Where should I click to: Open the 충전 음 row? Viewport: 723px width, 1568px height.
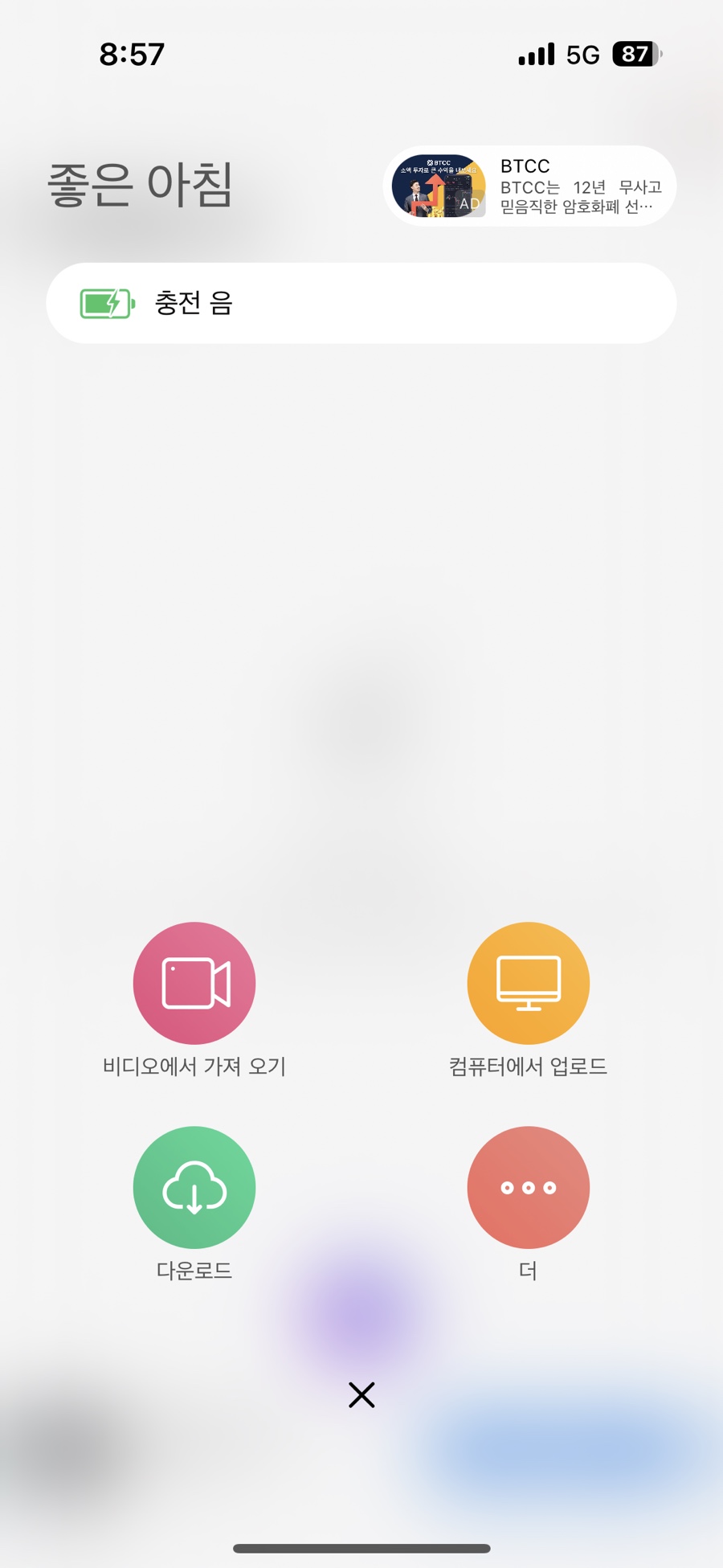point(361,303)
